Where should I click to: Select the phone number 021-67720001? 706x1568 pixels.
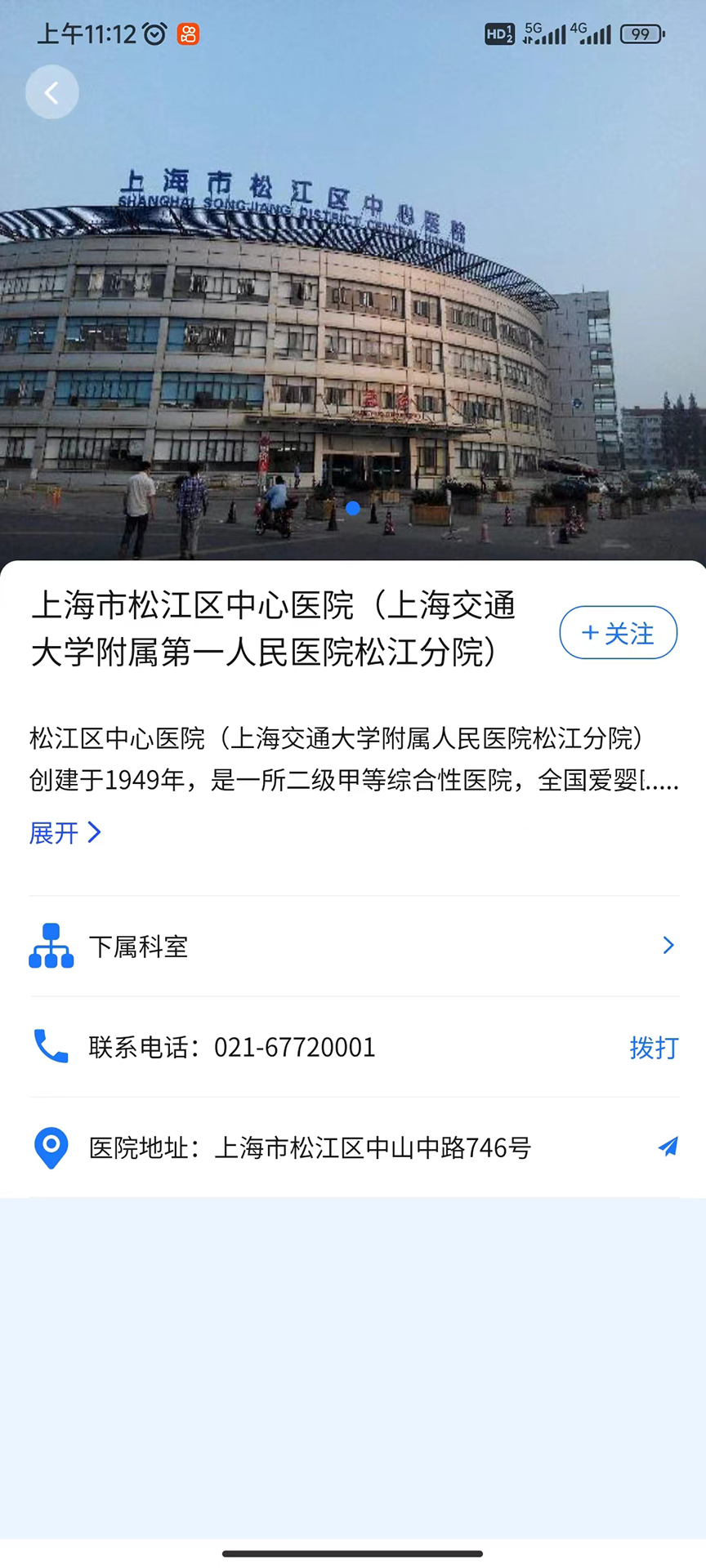[294, 1048]
